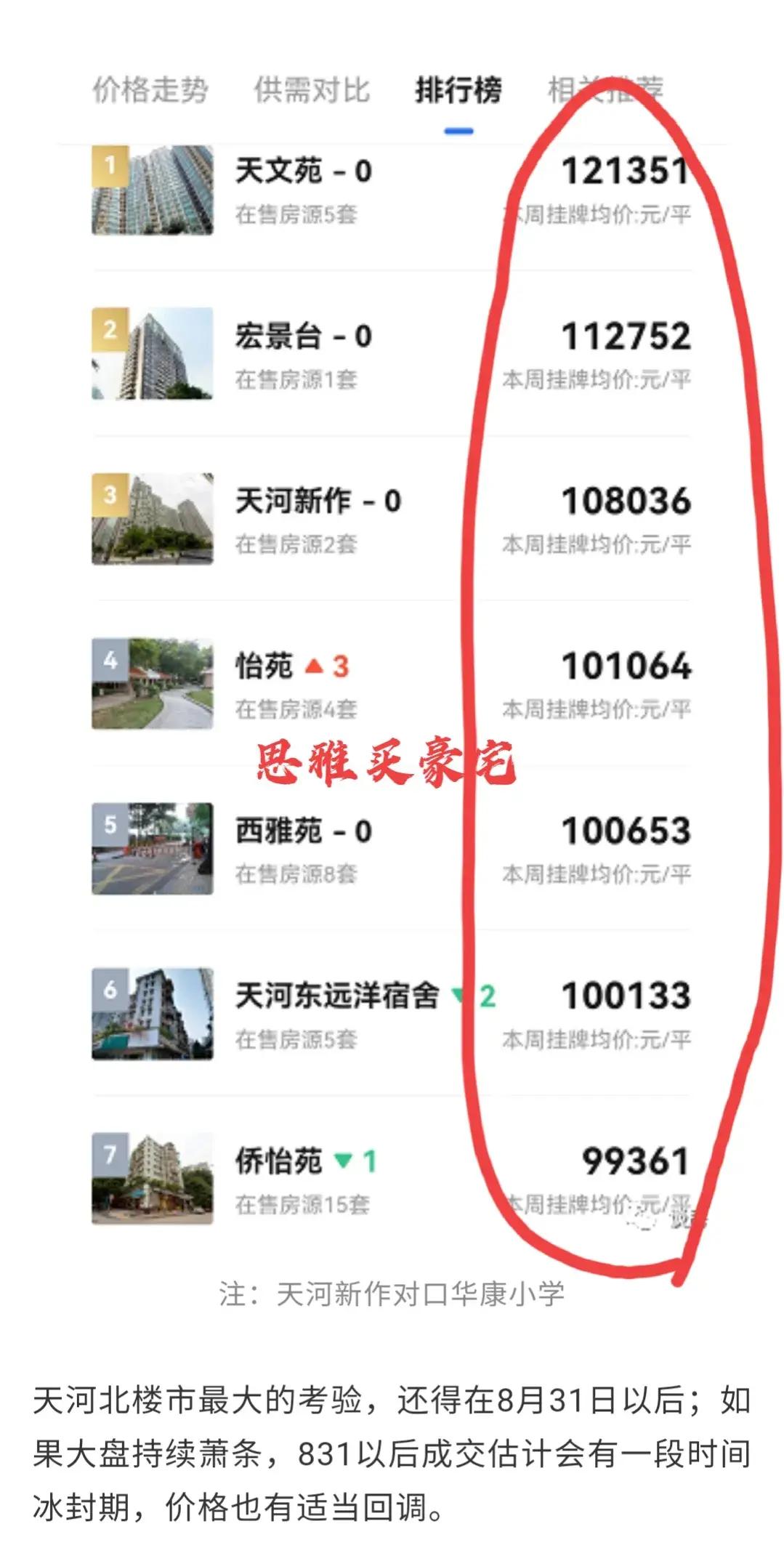Tap the 怡苑 garden thumbnail photo
The width and height of the screenshot is (784, 1561).
pyautogui.click(x=154, y=683)
